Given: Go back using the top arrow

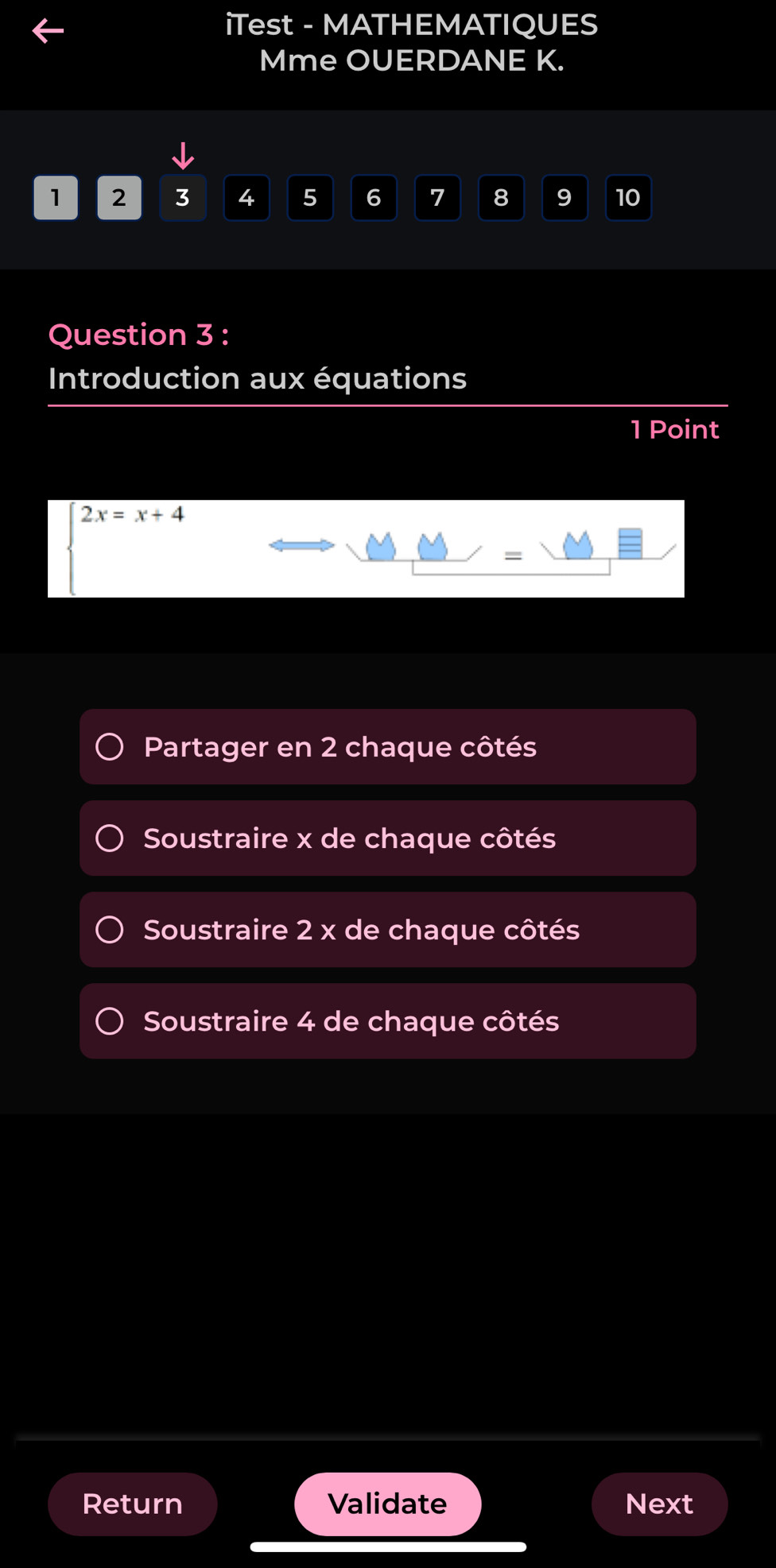Looking at the screenshot, I should coord(48,31).
